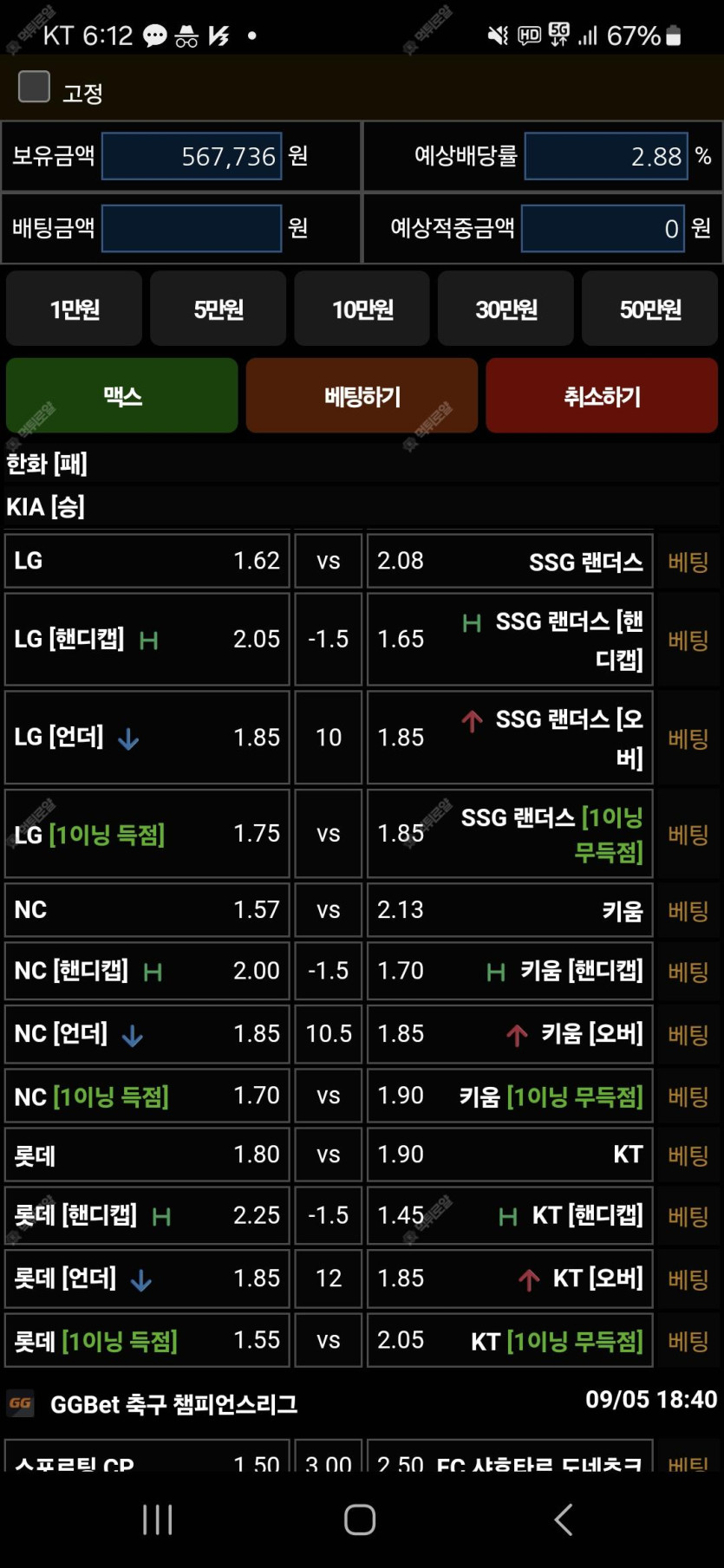Viewport: 724px width, 1568px height.
Task: Choose KT win odds 1.90
Action: 510,1155
